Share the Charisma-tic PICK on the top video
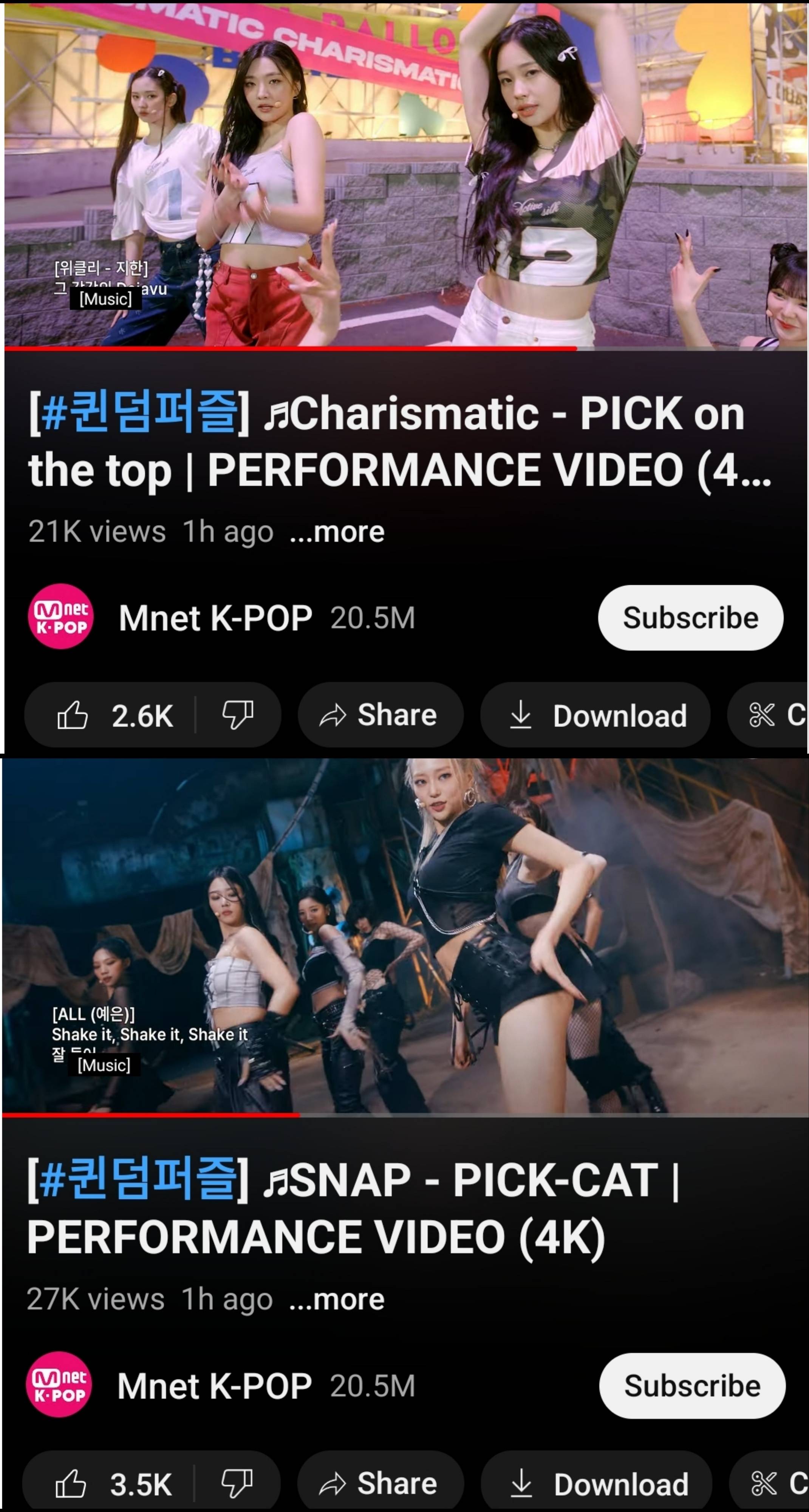Screen dimensions: 809x1512 (380, 715)
